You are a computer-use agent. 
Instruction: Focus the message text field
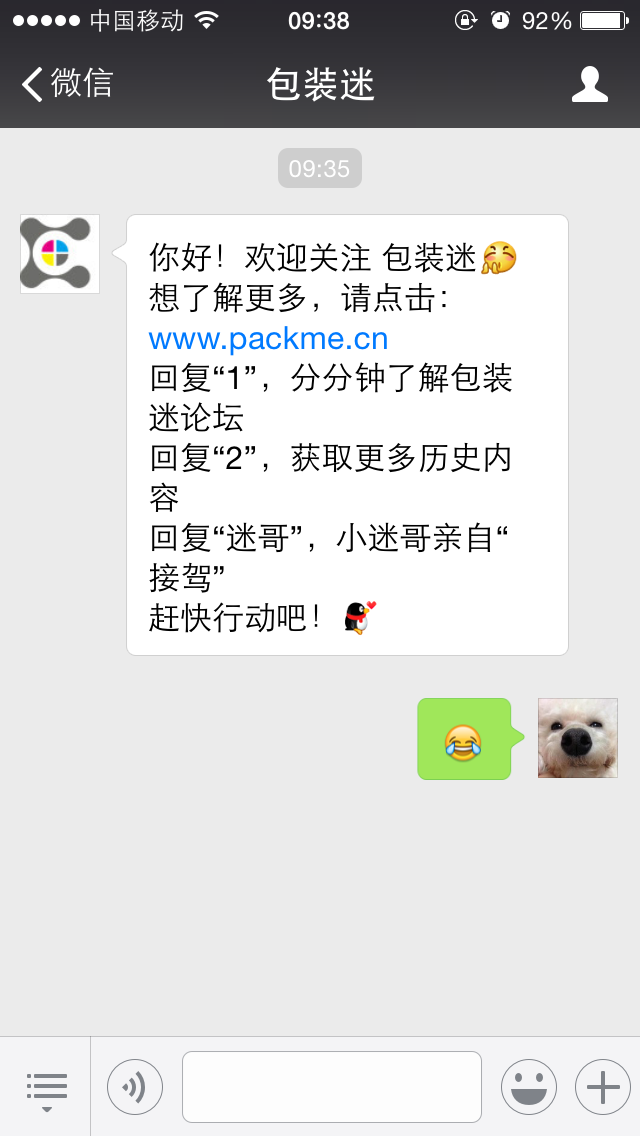click(331, 1087)
